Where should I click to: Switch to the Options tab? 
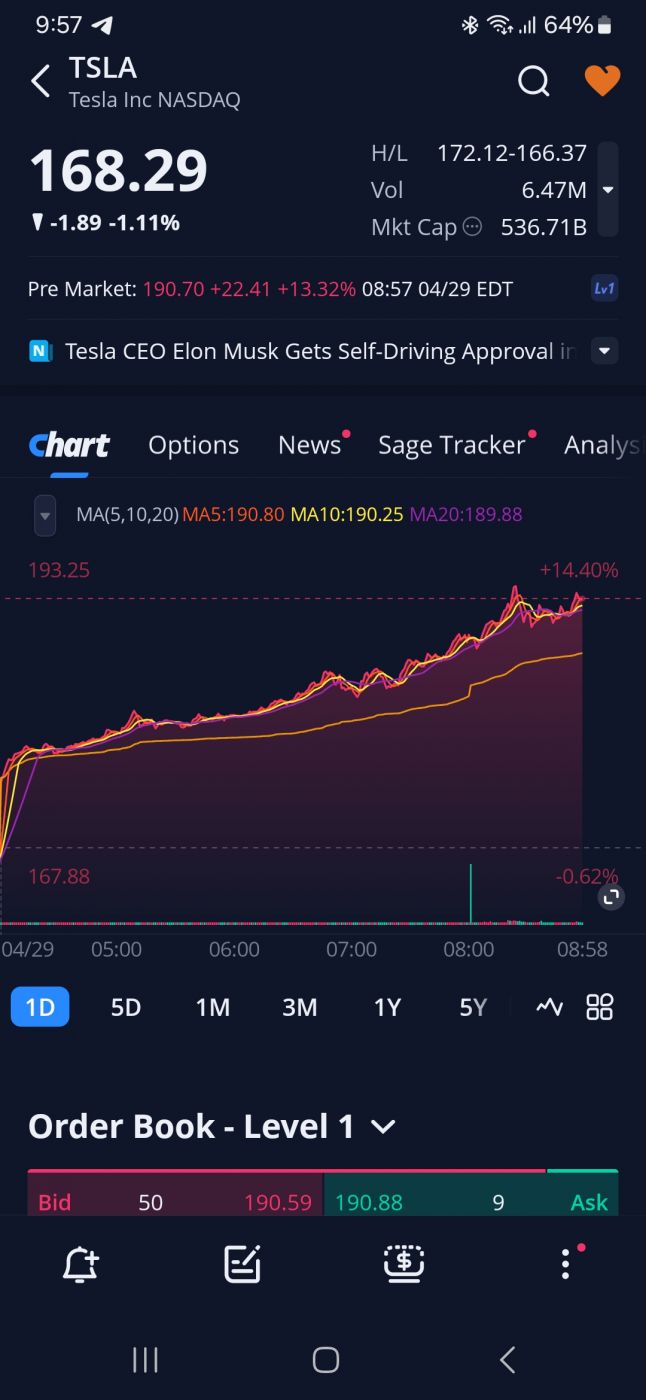(x=193, y=445)
